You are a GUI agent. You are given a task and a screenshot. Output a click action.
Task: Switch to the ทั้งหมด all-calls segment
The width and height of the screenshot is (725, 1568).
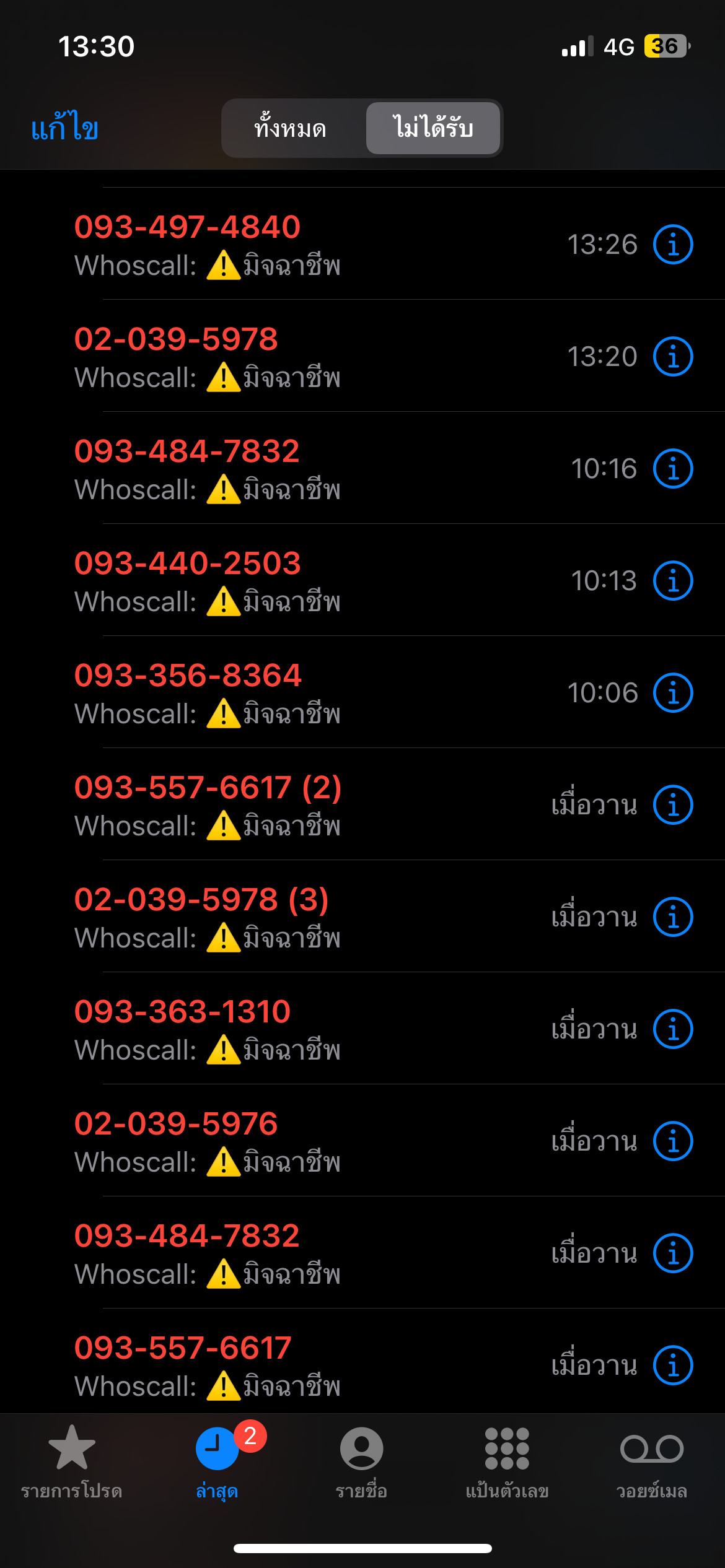[290, 128]
